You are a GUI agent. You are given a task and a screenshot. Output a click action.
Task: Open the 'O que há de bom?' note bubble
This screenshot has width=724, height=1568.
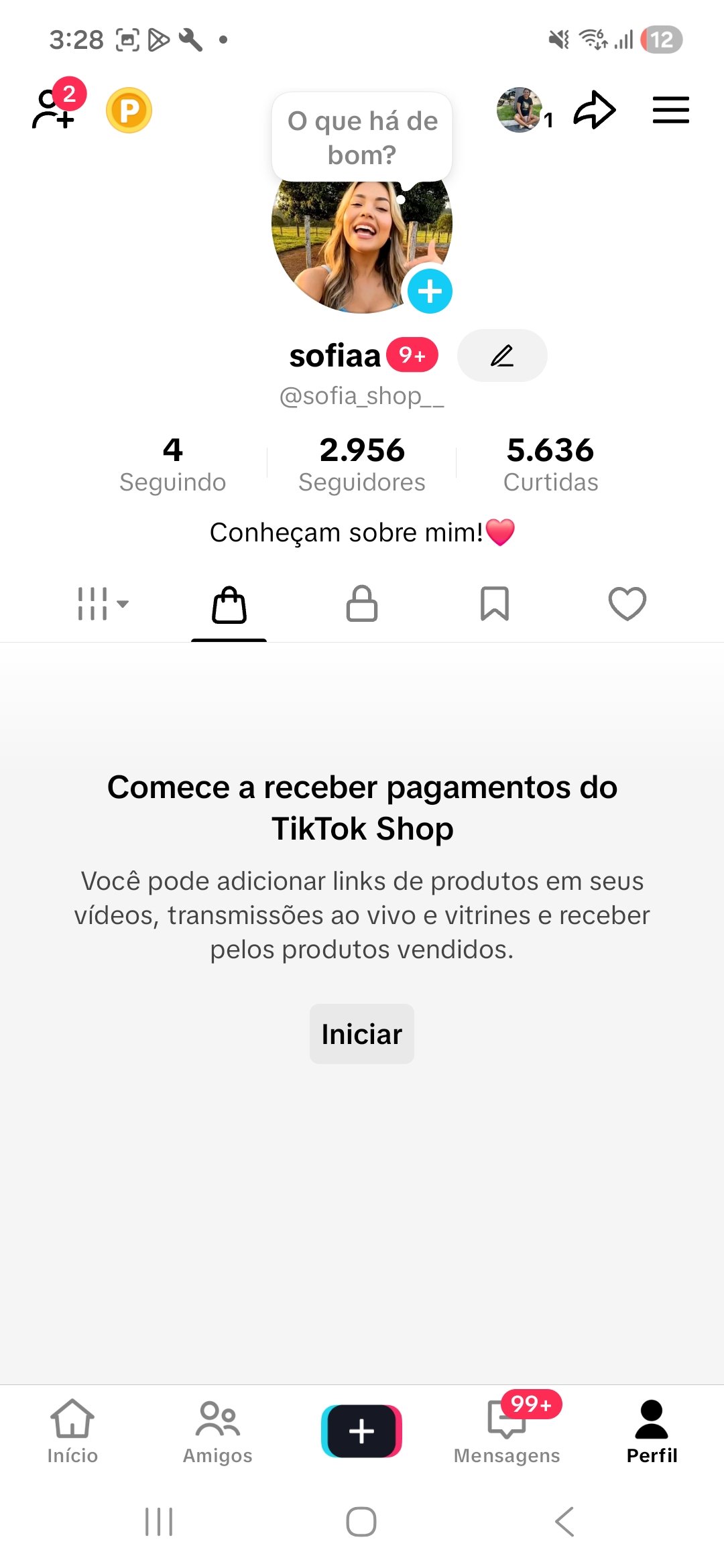click(x=362, y=137)
